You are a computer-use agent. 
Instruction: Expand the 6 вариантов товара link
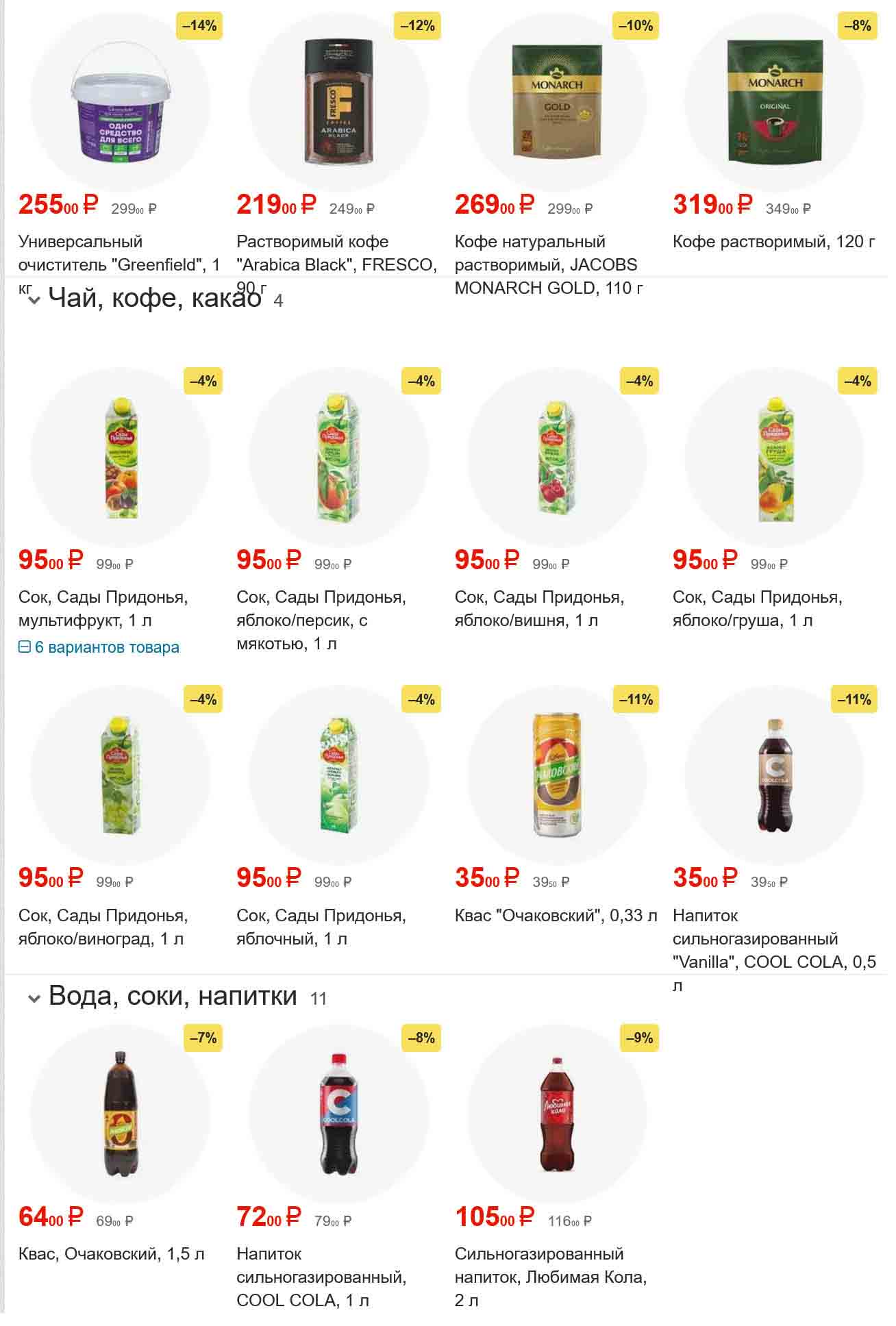tap(99, 647)
